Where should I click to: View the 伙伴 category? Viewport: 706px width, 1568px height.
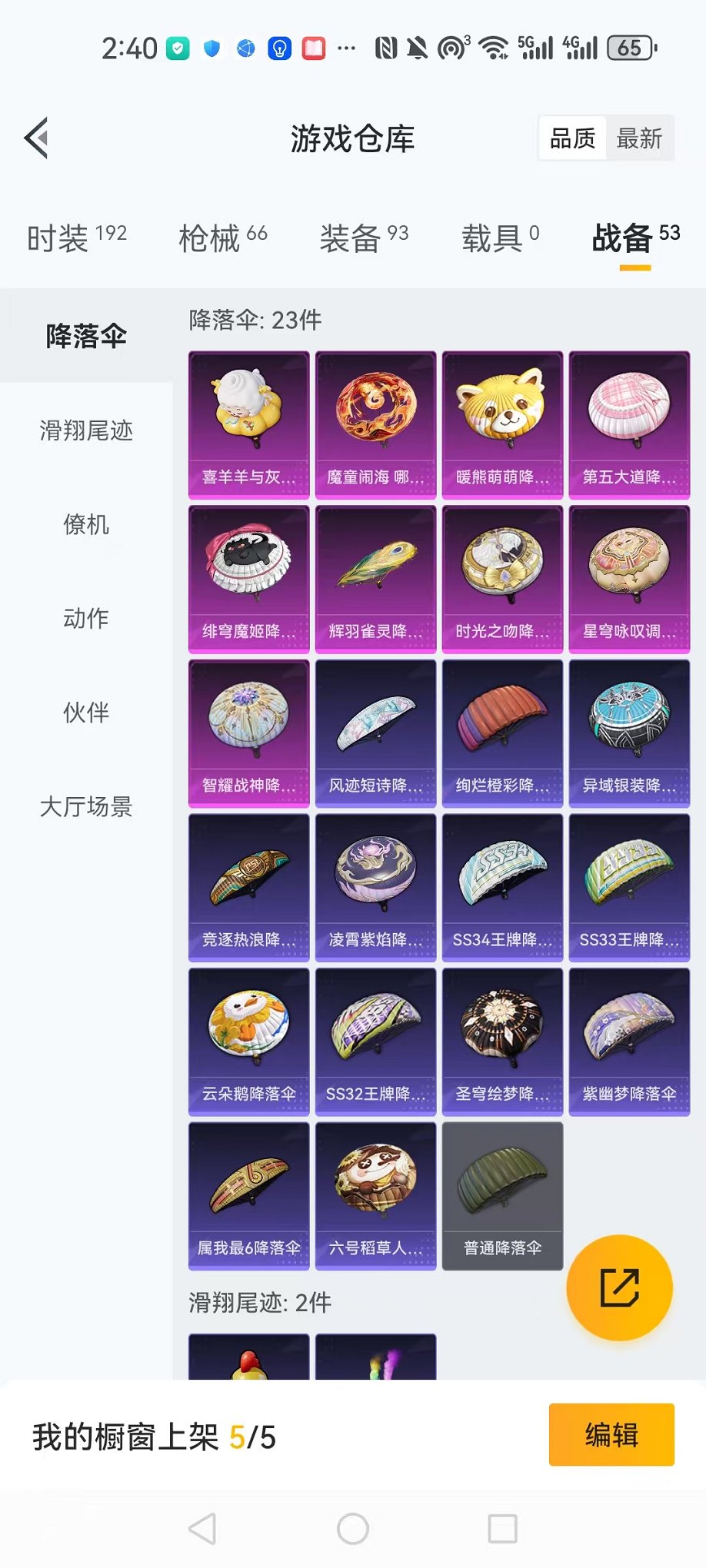coord(86,713)
